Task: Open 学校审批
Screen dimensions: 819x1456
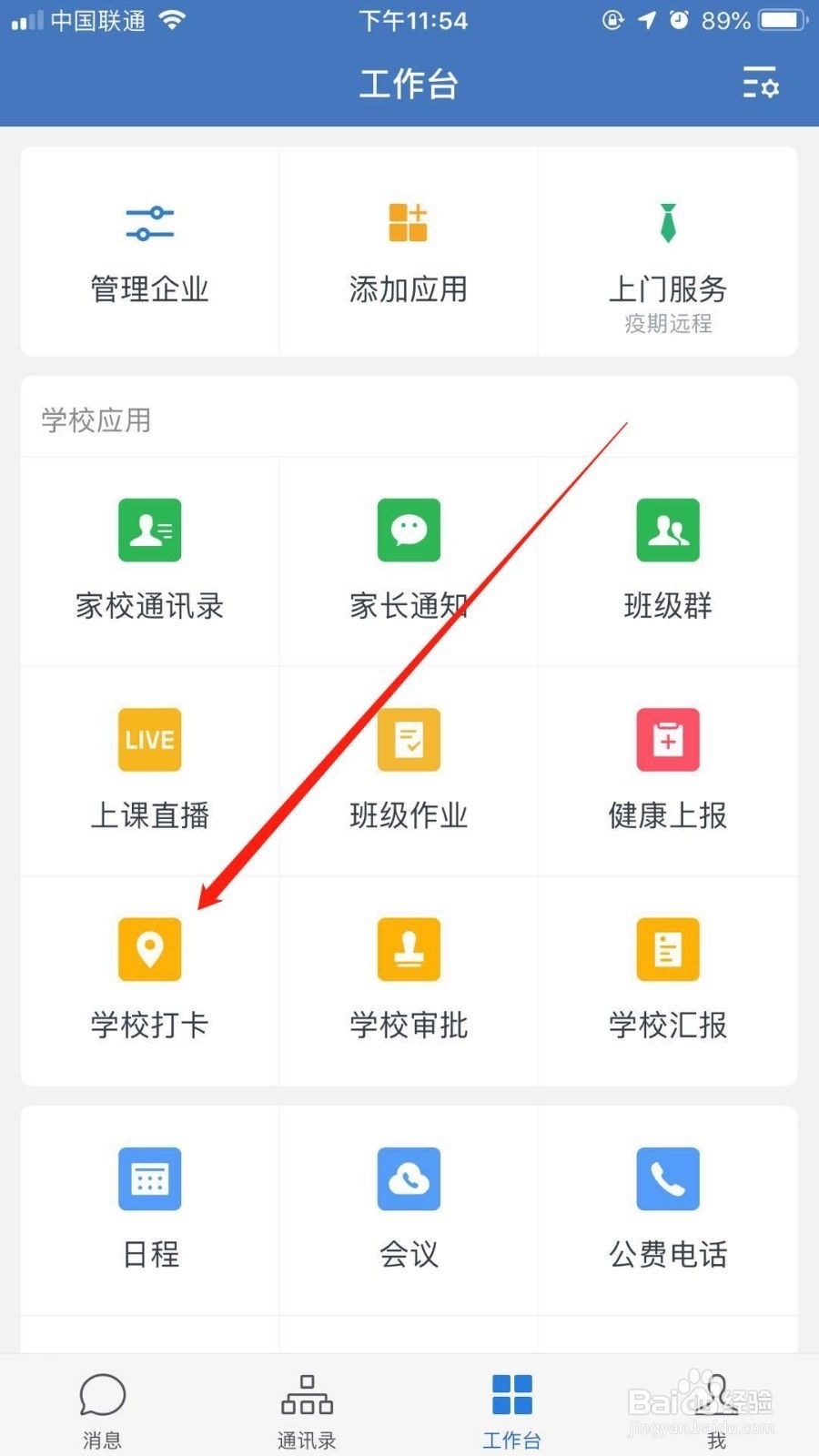Action: pyautogui.click(x=409, y=980)
